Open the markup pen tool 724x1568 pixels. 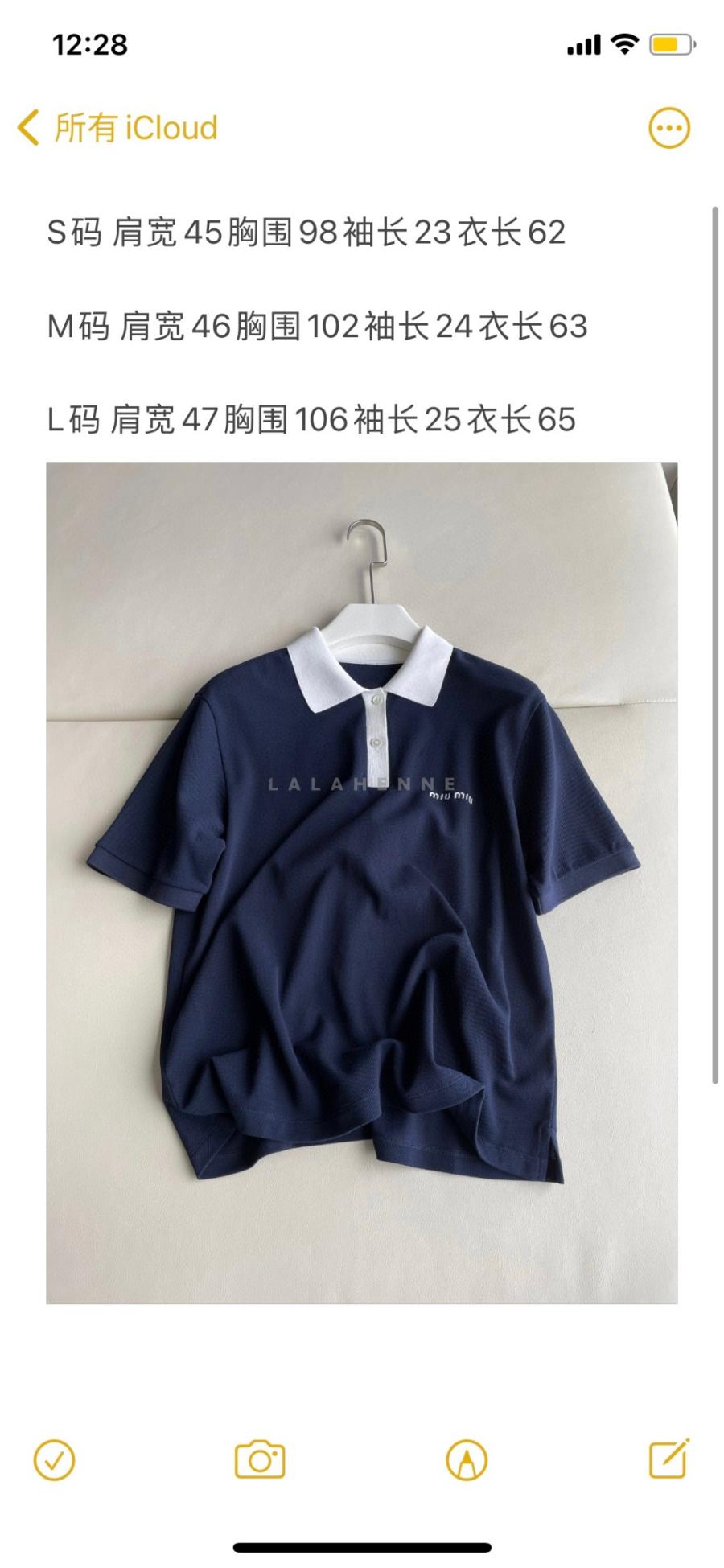466,1459
